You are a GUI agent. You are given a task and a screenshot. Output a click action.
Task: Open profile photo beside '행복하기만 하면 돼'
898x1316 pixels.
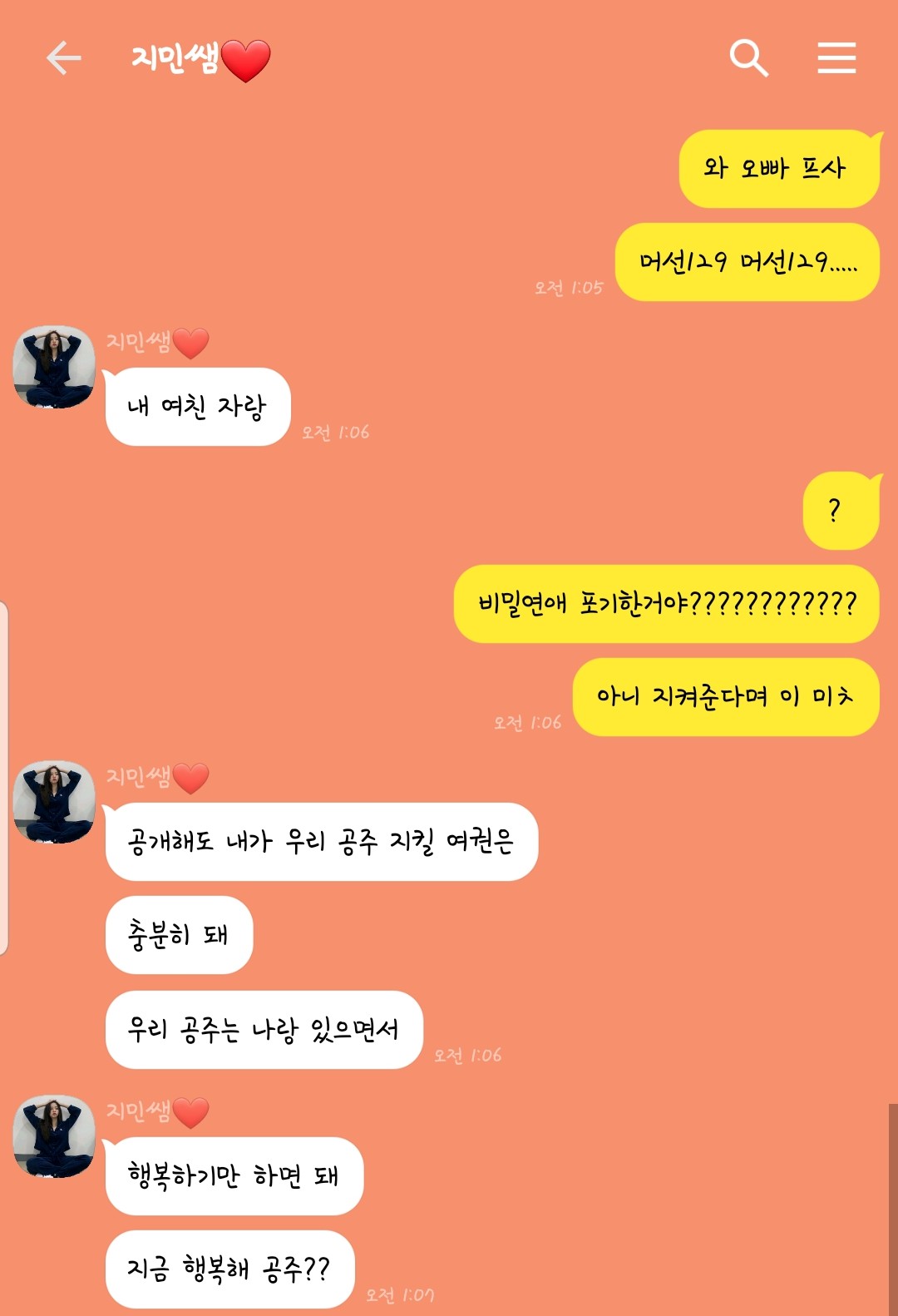(x=54, y=1136)
